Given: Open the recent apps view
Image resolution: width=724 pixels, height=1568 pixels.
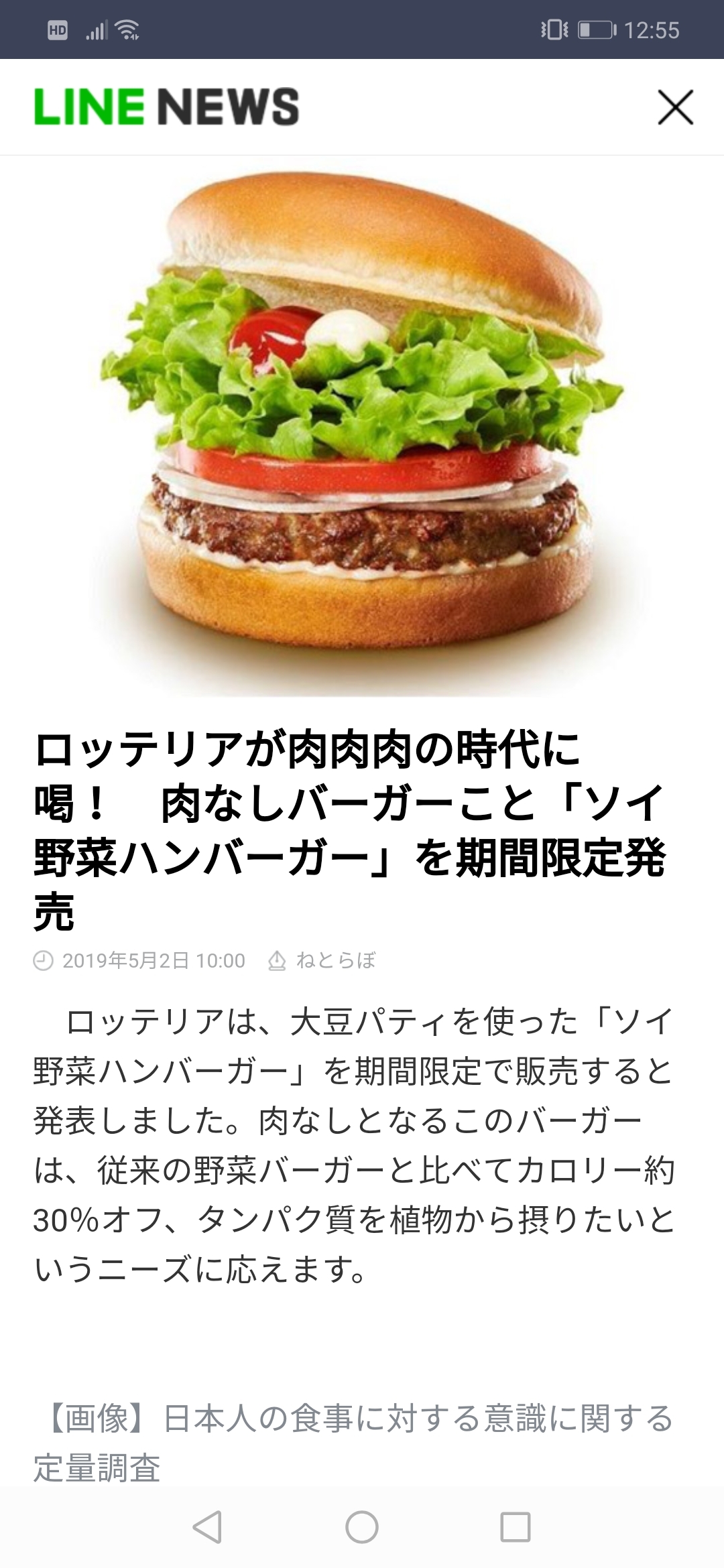Looking at the screenshot, I should 516,1528.
